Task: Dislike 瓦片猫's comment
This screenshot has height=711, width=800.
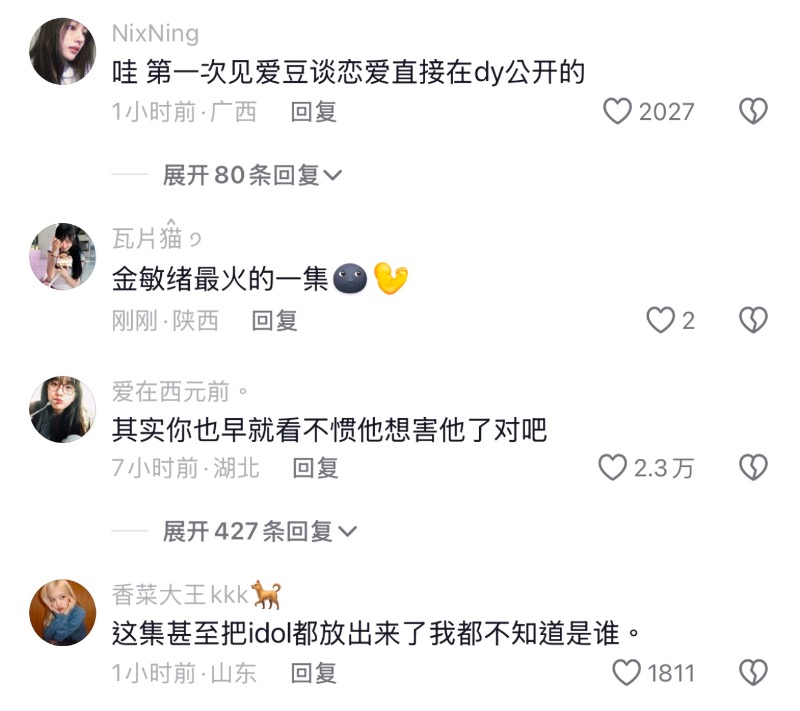Action: pos(753,320)
